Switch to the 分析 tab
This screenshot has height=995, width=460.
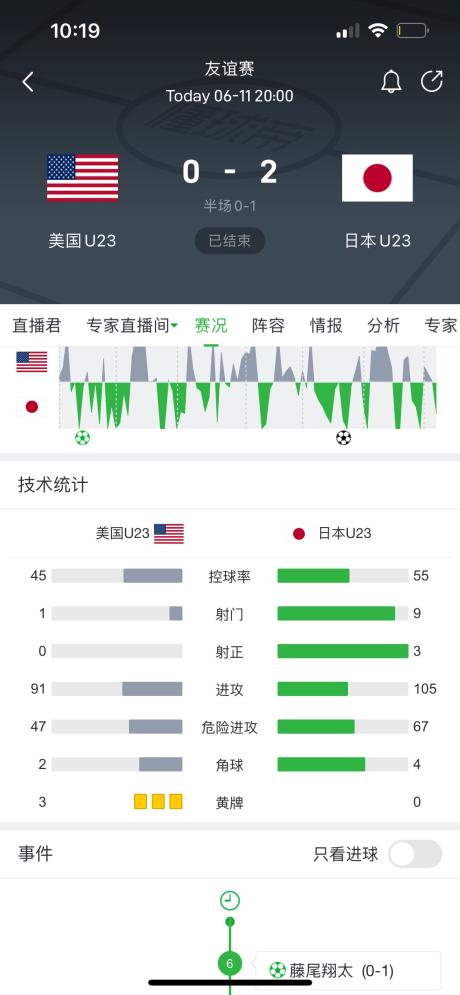point(384,326)
